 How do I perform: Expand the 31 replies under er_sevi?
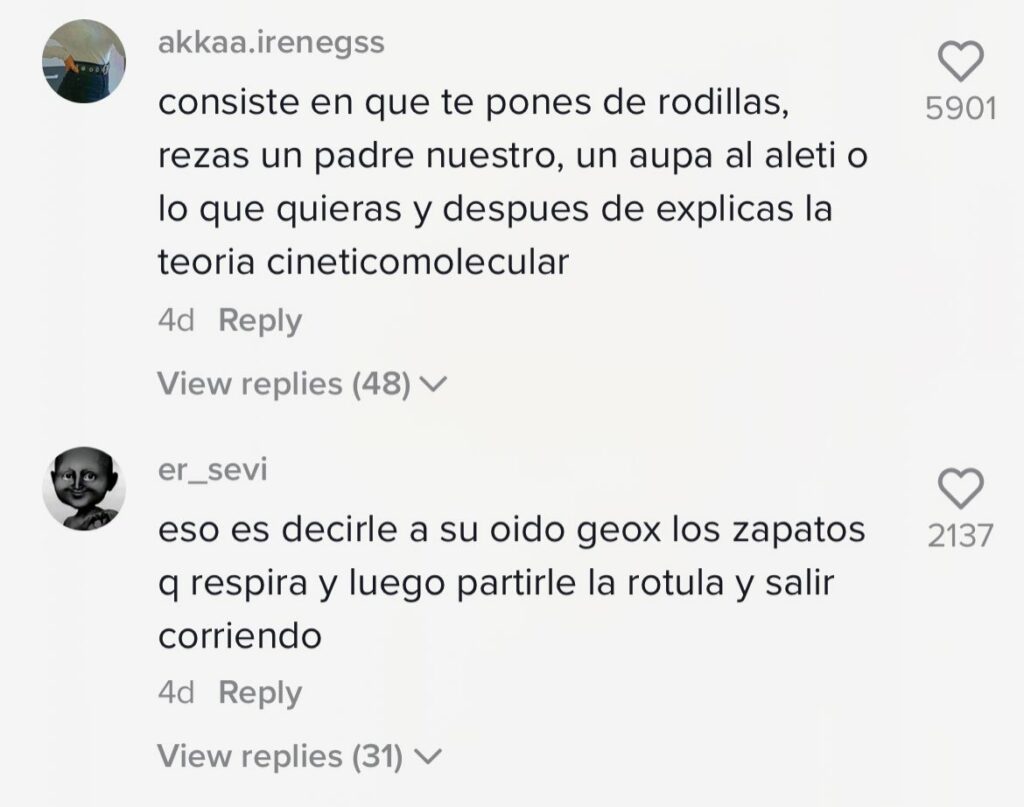point(298,756)
